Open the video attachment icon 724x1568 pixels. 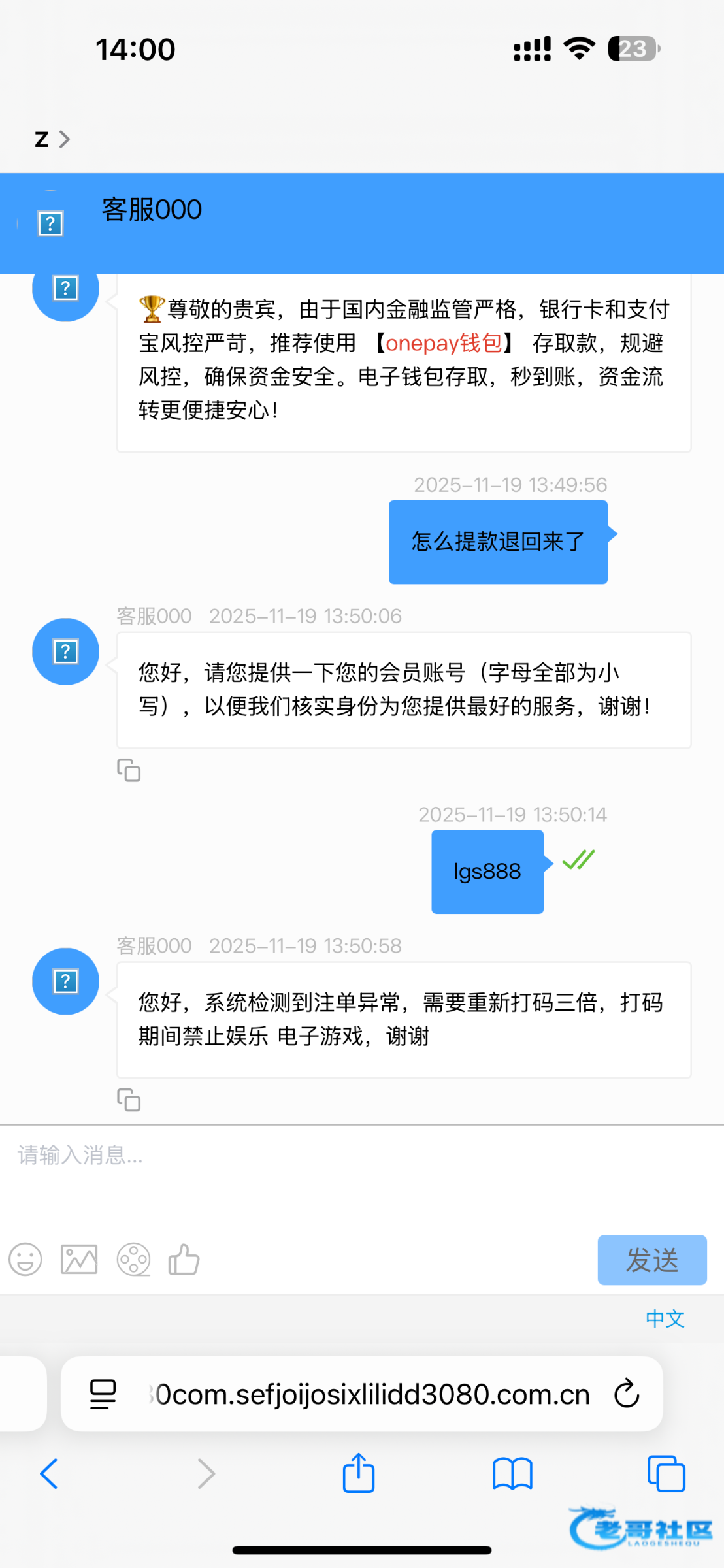[133, 1259]
